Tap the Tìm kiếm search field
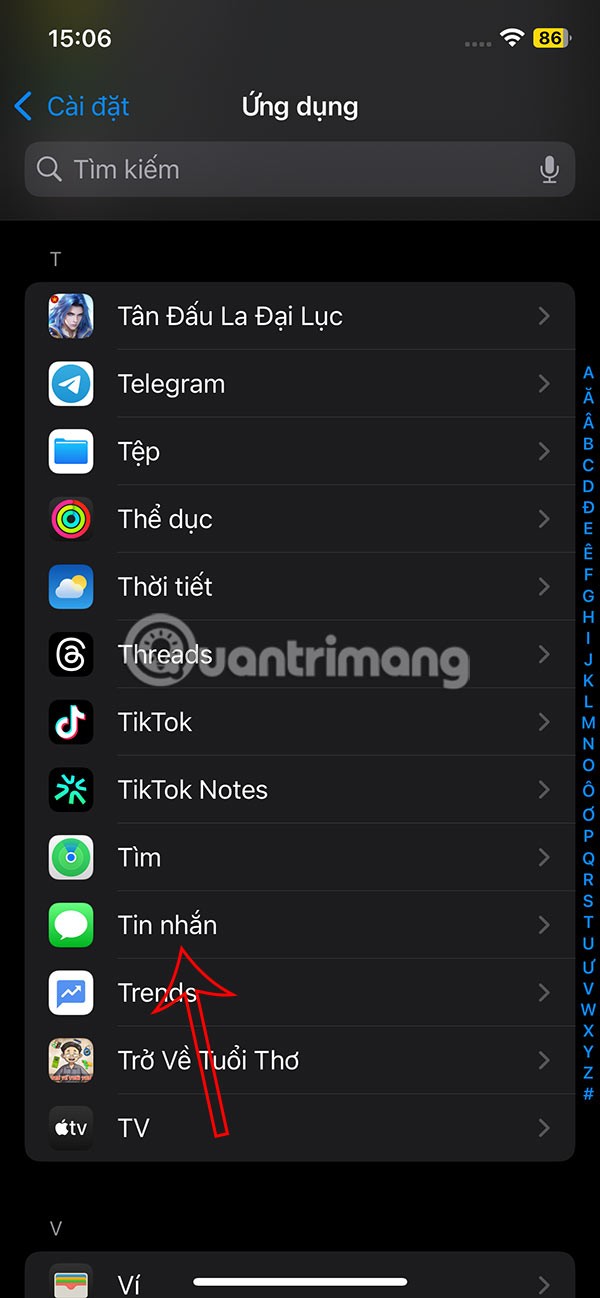 (280, 169)
